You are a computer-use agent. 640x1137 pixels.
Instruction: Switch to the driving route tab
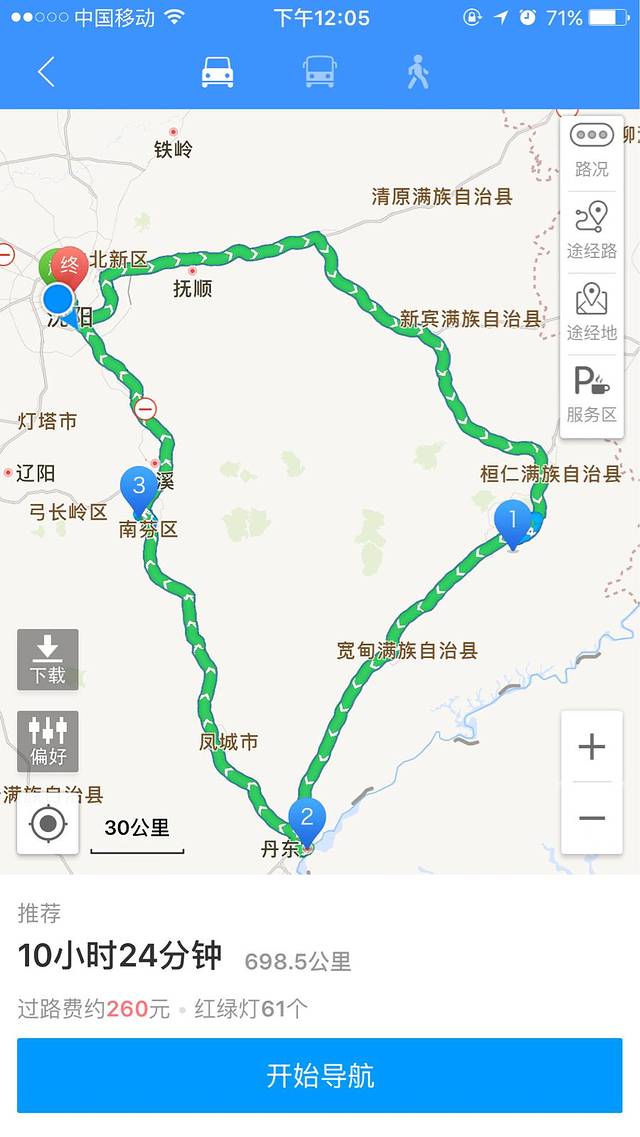tap(218, 72)
